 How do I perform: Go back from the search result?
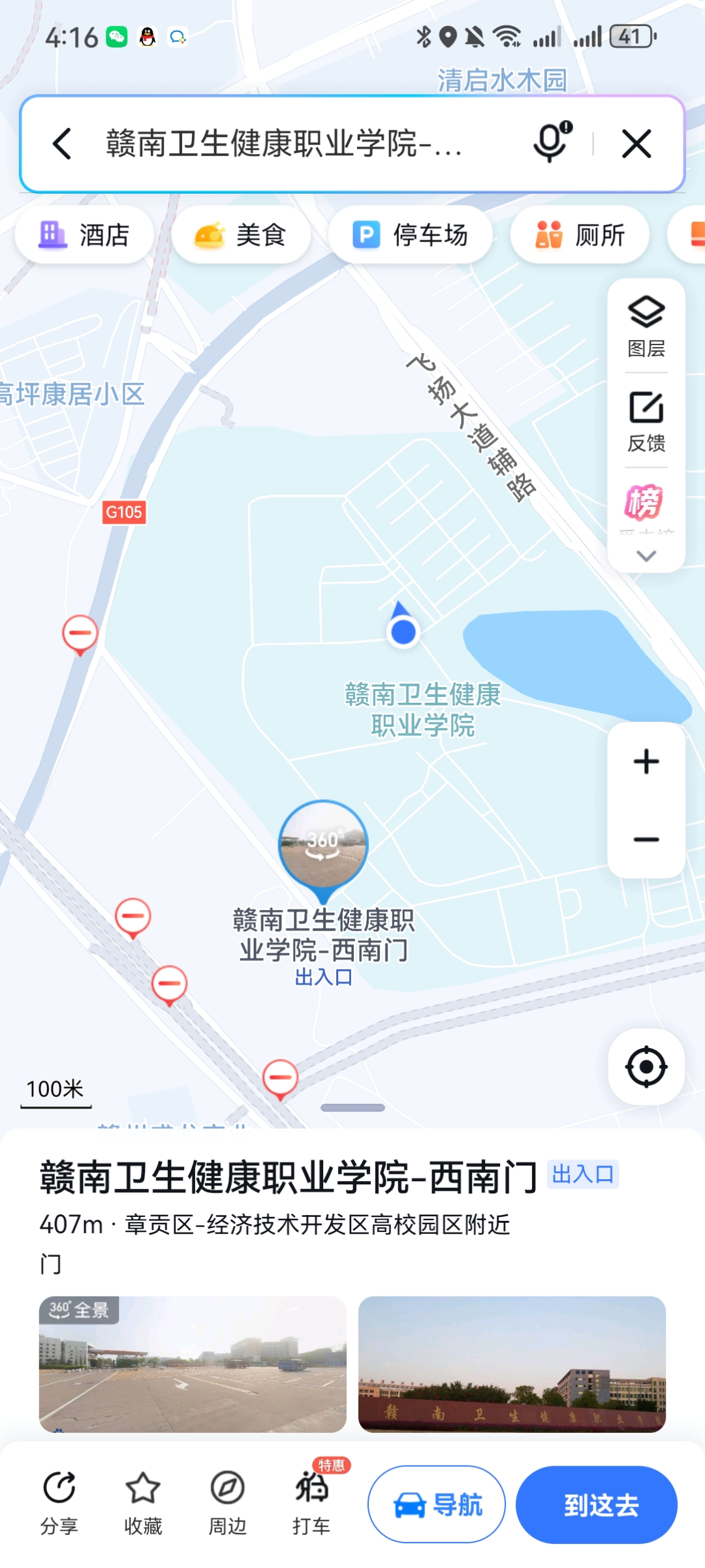point(62,144)
